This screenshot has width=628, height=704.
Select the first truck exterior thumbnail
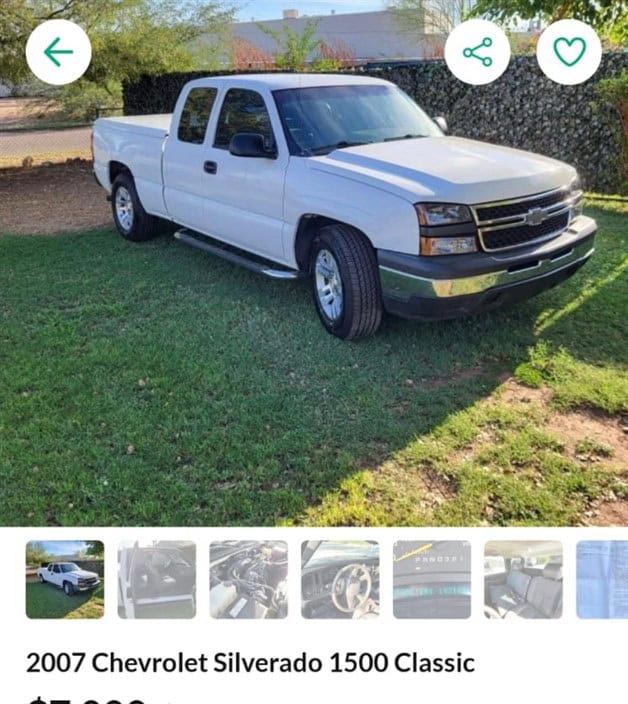tap(65, 580)
